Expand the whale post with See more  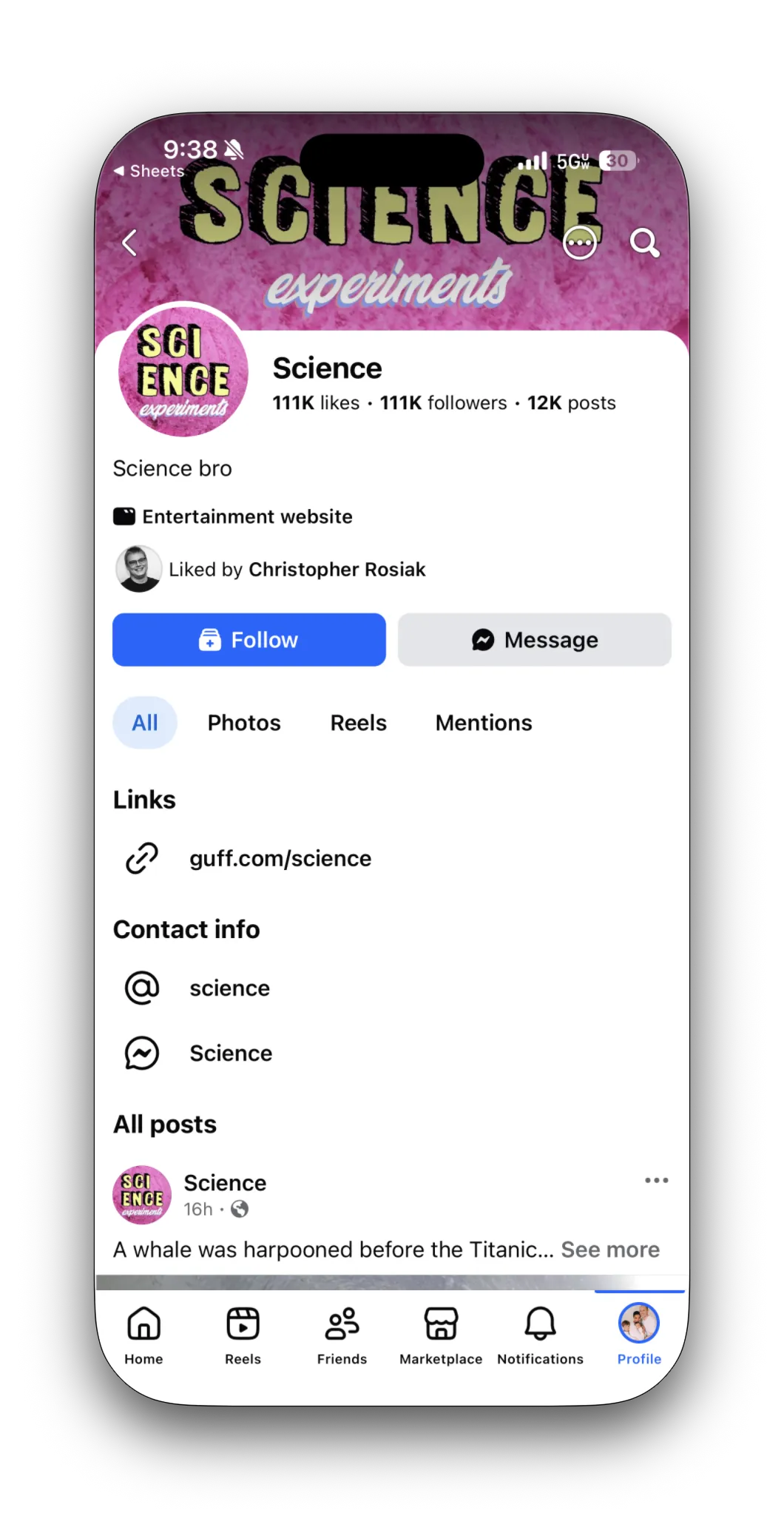610,1250
